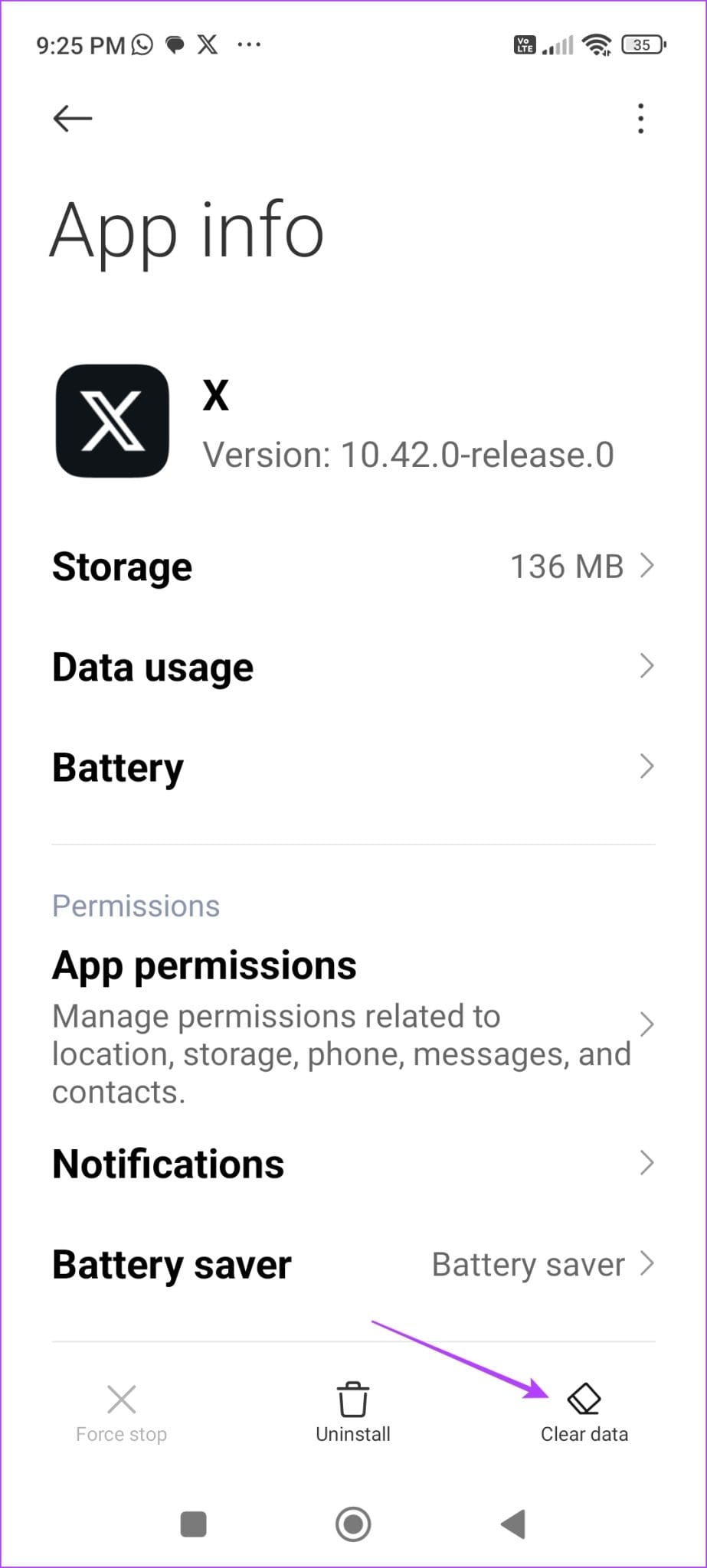Clear data for X
This screenshot has height=1568, width=707.
584,1413
